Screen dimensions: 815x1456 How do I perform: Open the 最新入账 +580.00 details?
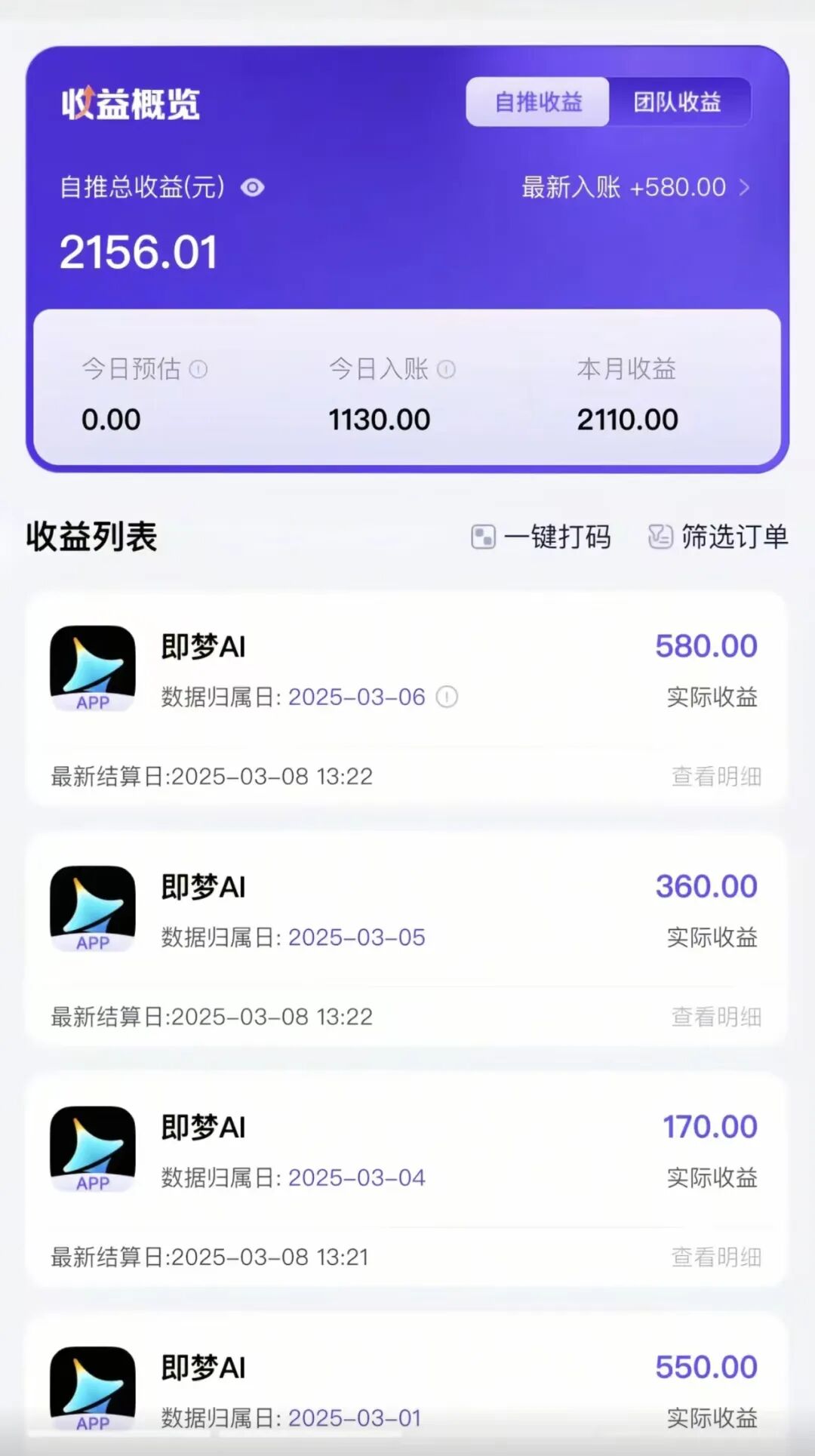(x=635, y=187)
